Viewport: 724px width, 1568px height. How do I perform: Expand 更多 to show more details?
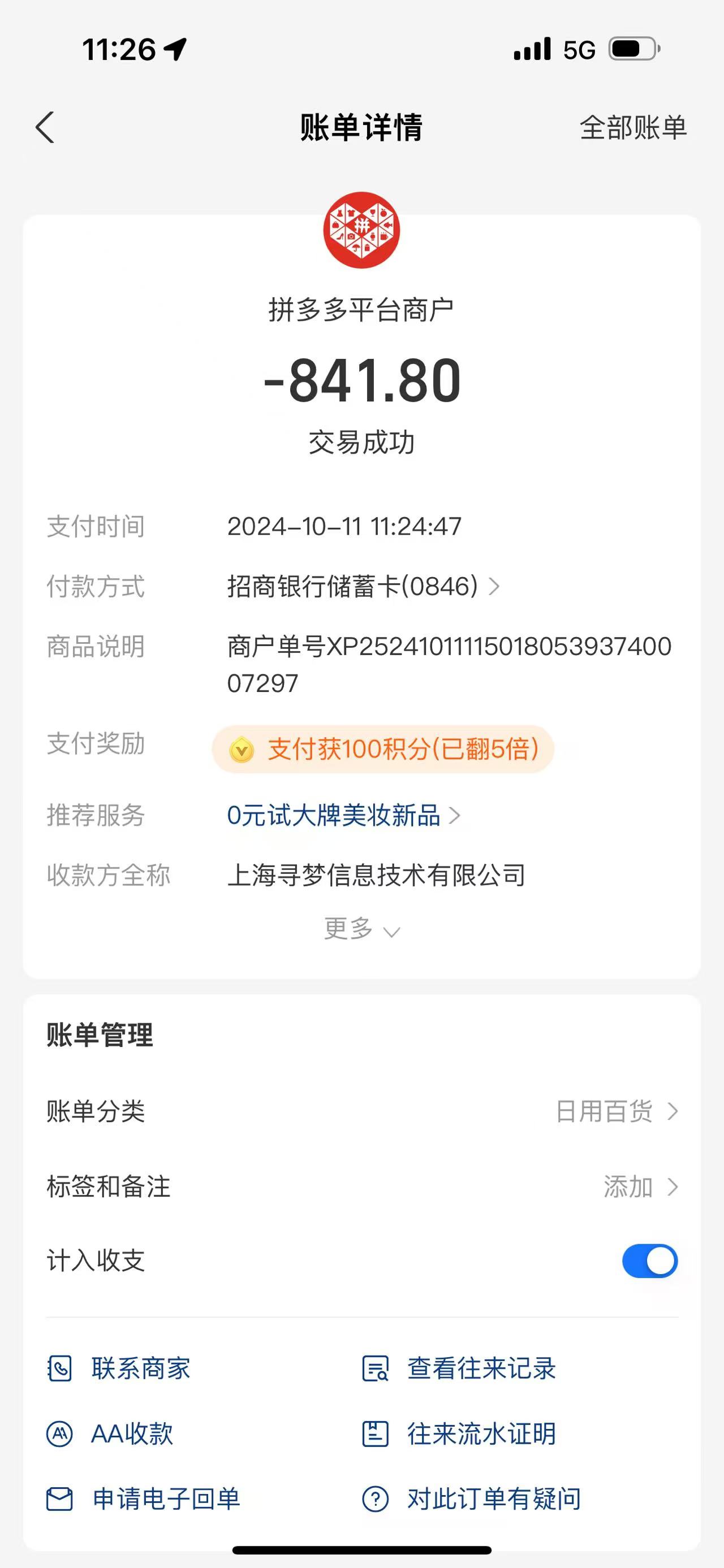[x=361, y=929]
